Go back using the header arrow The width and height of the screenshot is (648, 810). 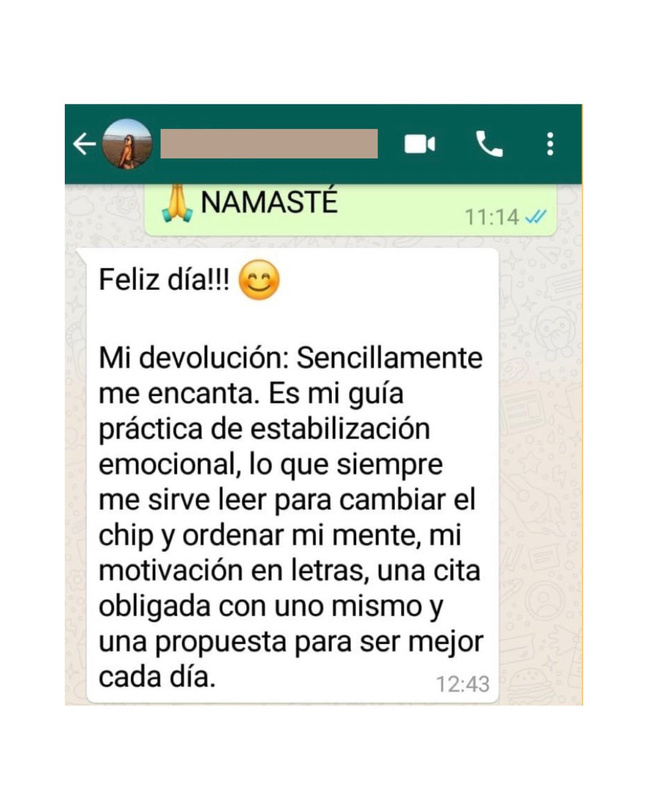click(x=84, y=145)
